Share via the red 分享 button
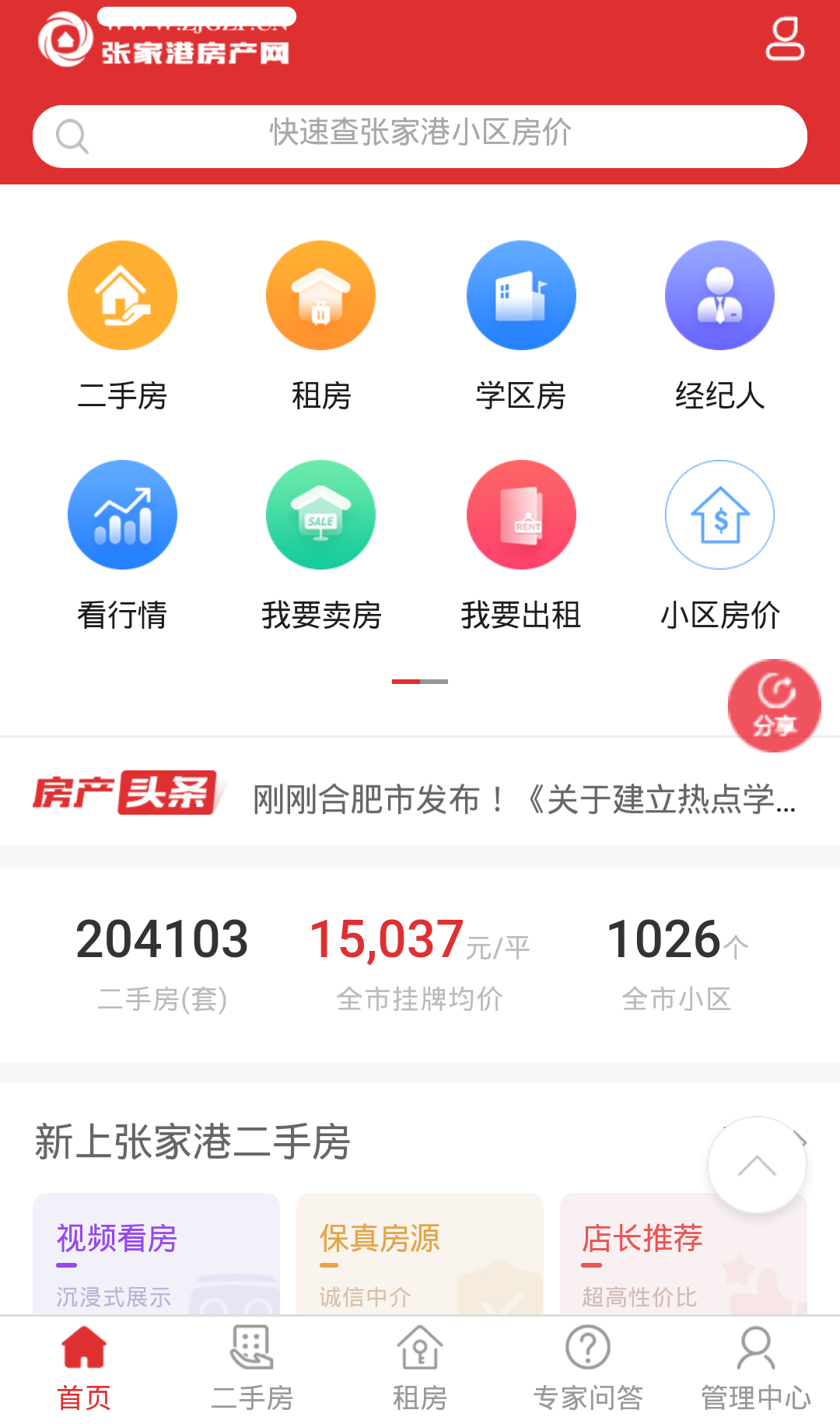The width and height of the screenshot is (840, 1424). tap(774, 706)
